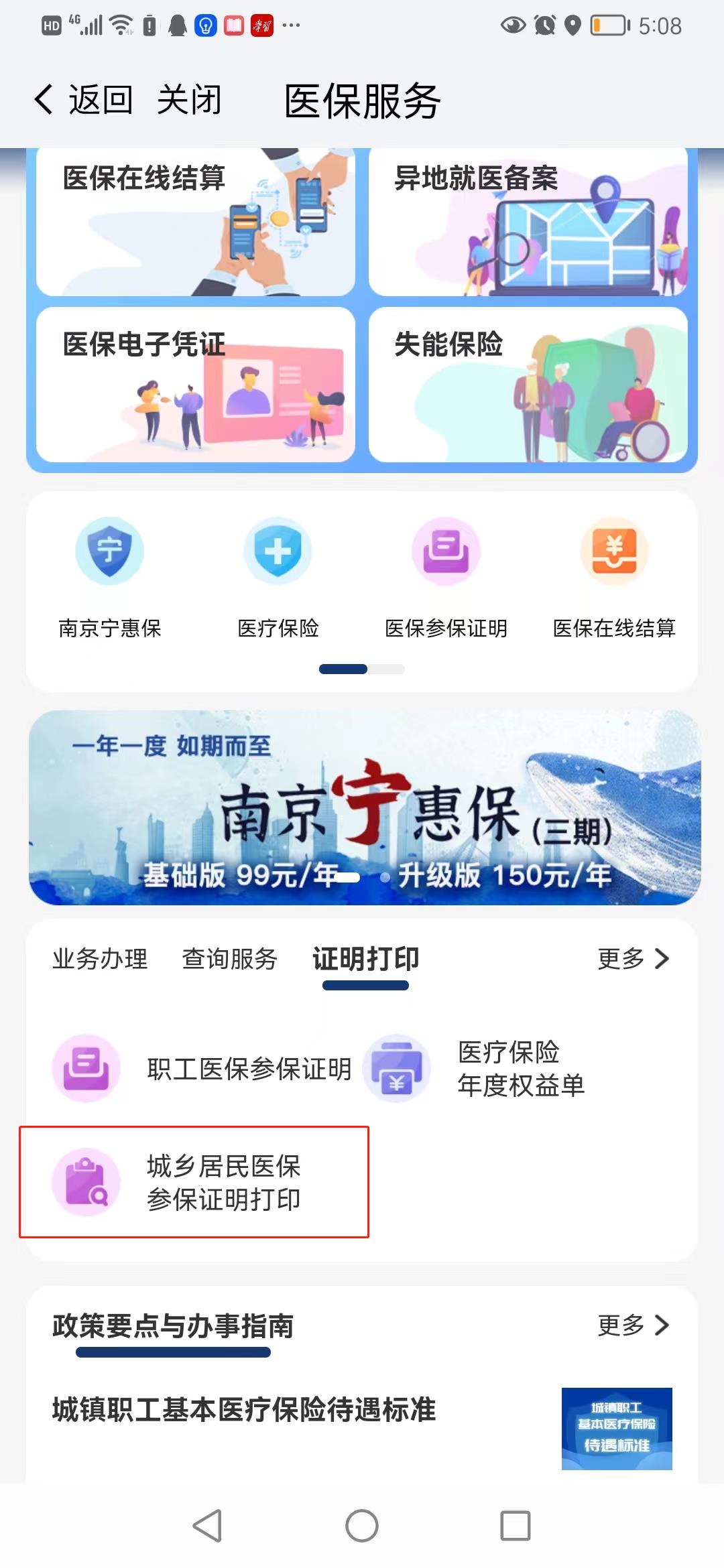Open the 南京宁惠保 shortcut
The image size is (724, 1568).
click(110, 578)
